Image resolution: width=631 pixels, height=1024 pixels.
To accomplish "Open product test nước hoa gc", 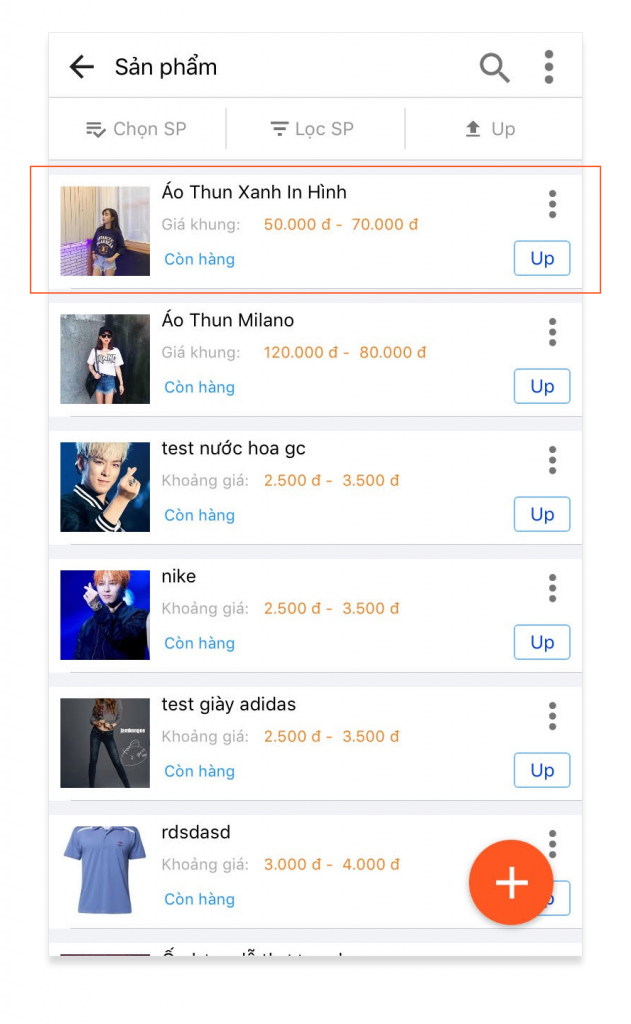I will [233, 449].
